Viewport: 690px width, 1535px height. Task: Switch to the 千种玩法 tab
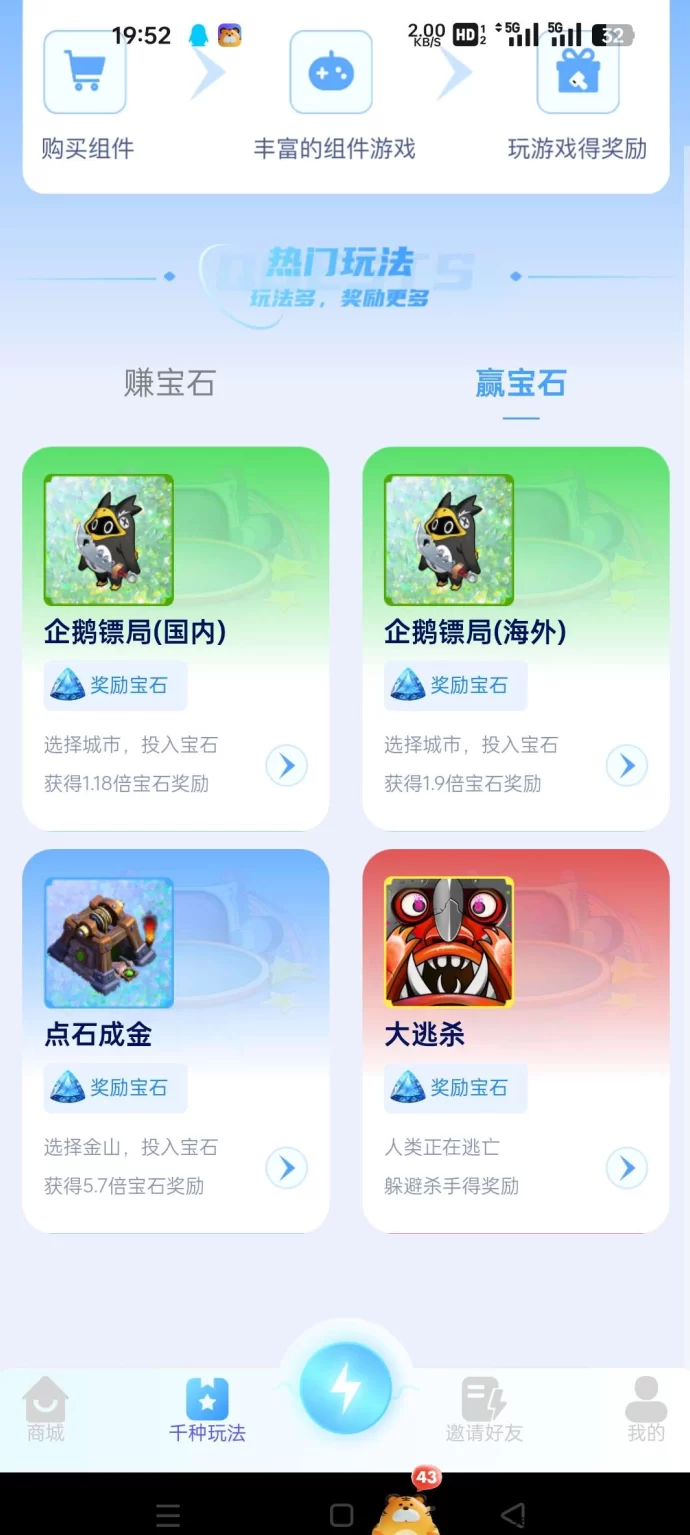point(207,1410)
